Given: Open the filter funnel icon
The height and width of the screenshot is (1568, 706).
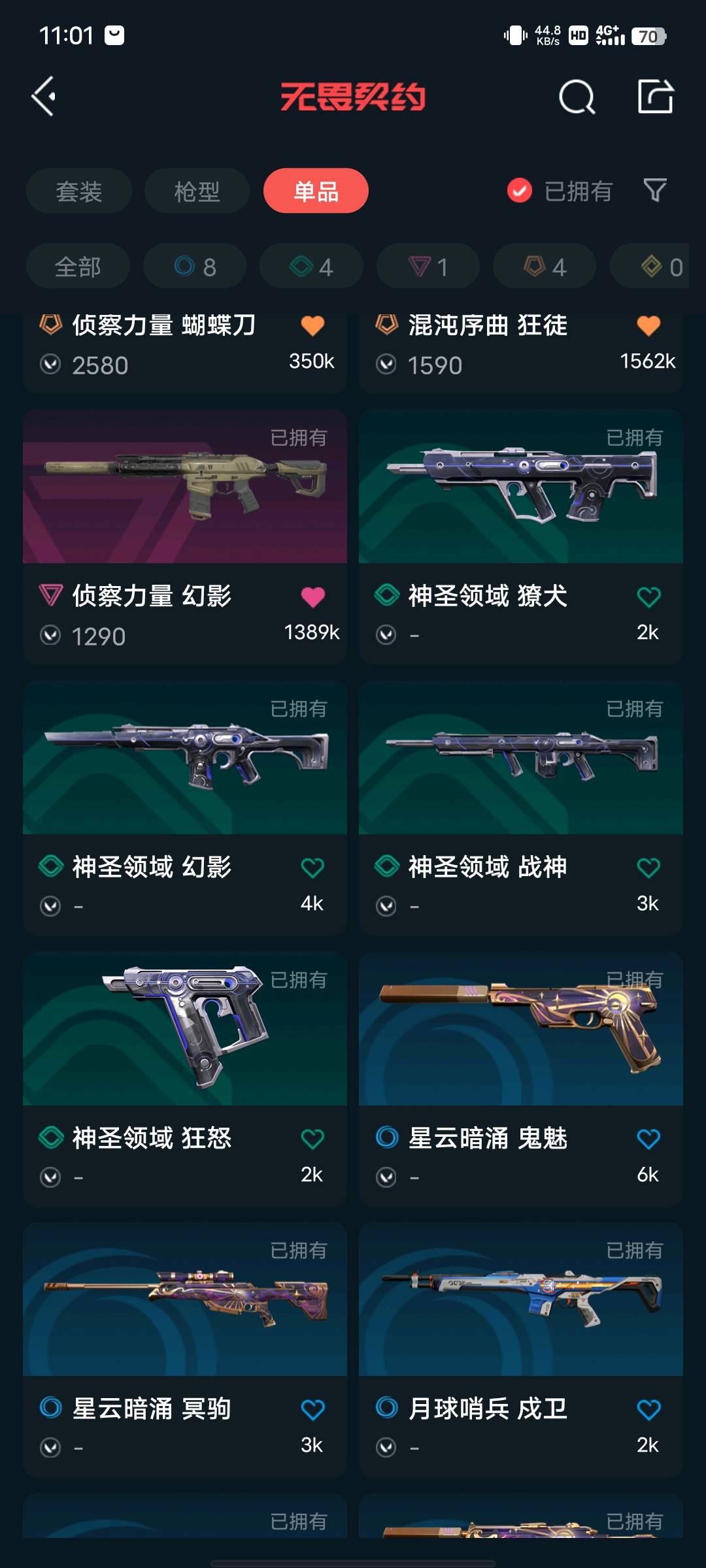Looking at the screenshot, I should coord(655,191).
